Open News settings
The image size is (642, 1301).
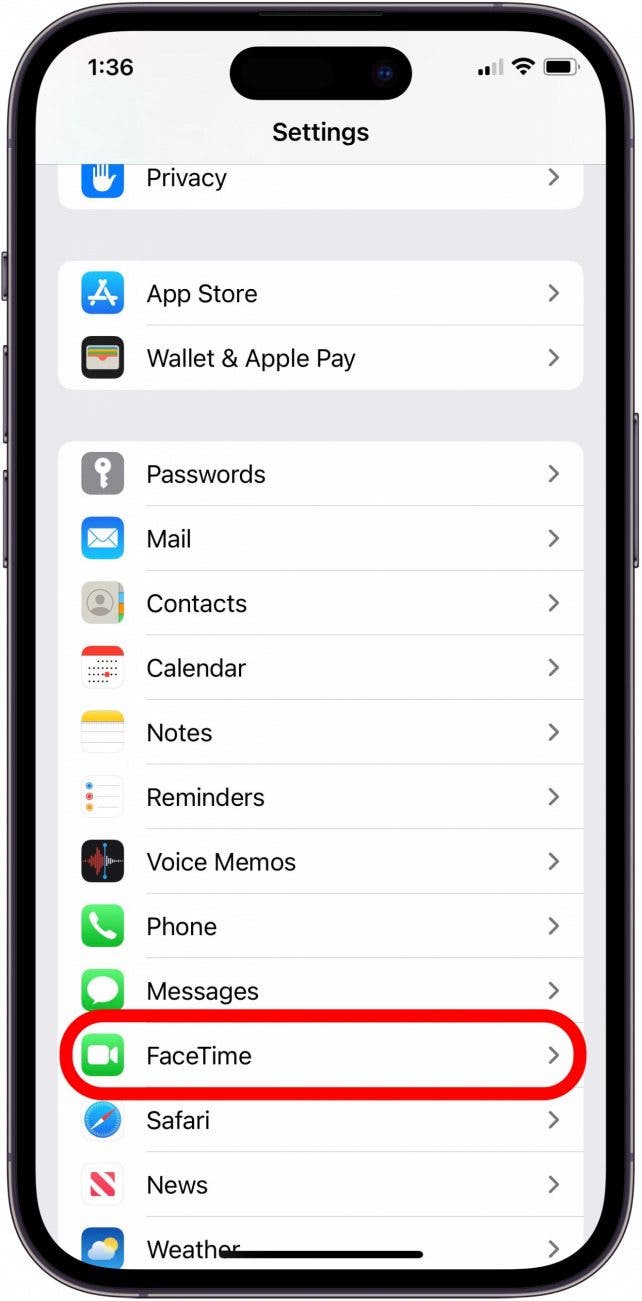320,1185
